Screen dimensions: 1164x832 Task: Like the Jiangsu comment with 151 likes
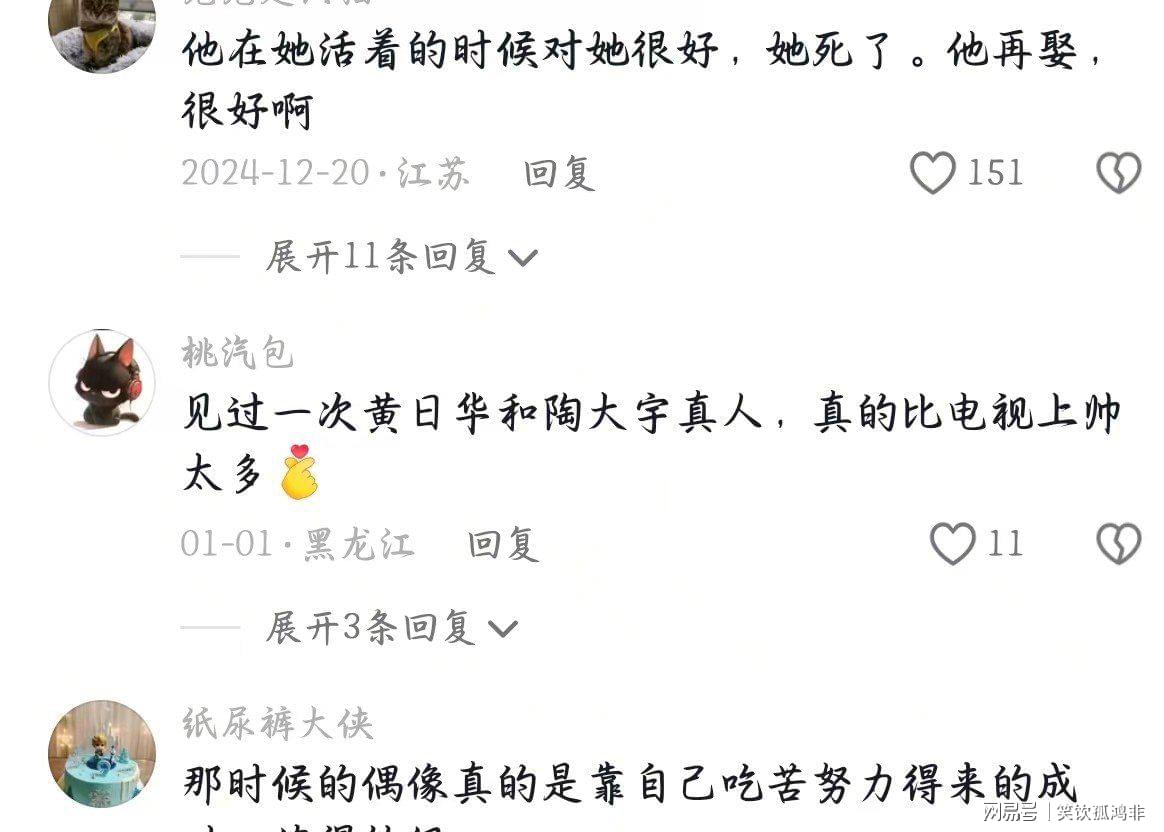click(x=933, y=174)
